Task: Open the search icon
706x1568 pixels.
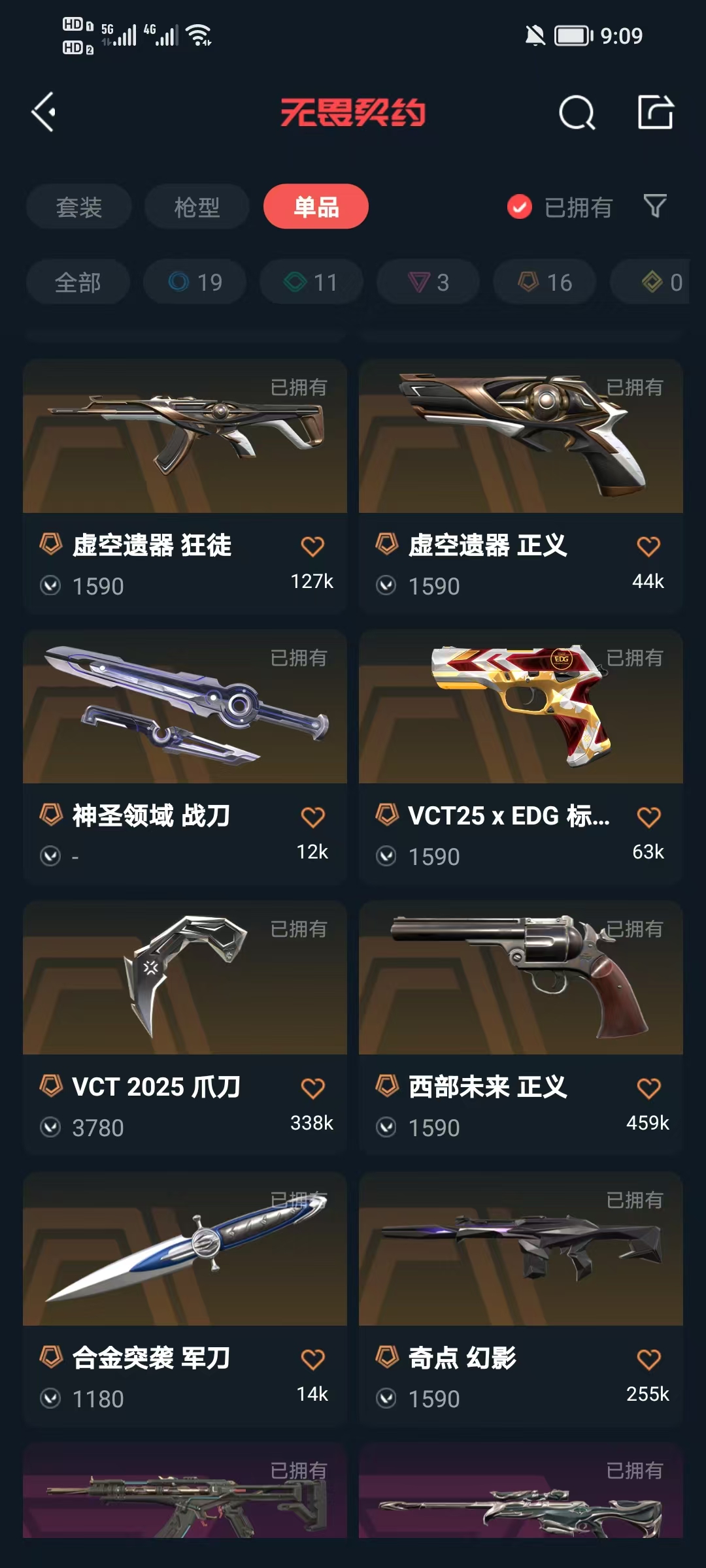Action: (577, 112)
